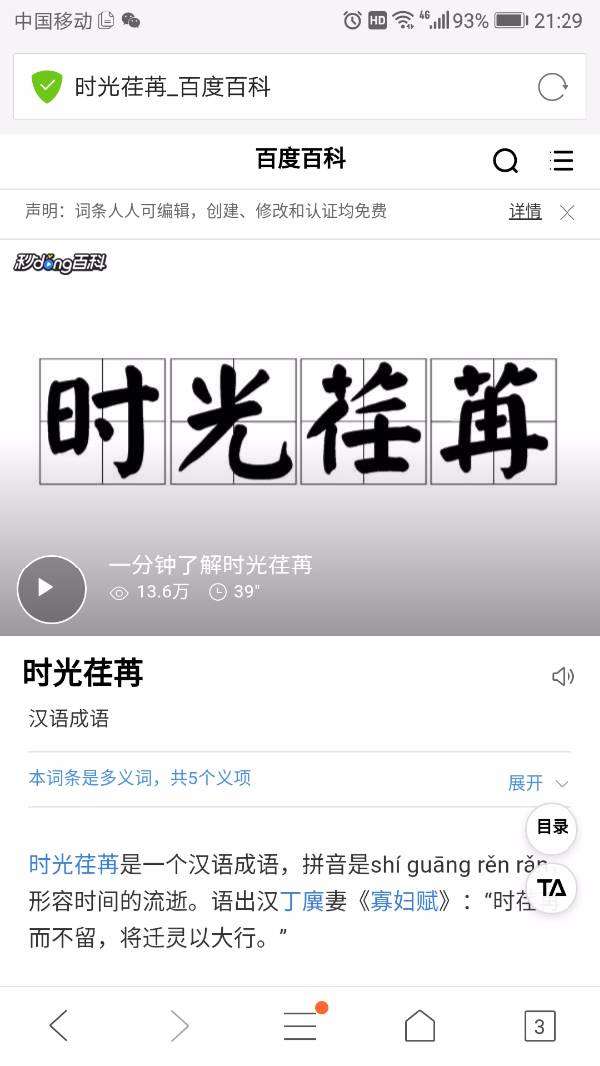Open the 寡妇赋 link
Image resolution: width=600 pixels, height=1066 pixels.
click(404, 900)
